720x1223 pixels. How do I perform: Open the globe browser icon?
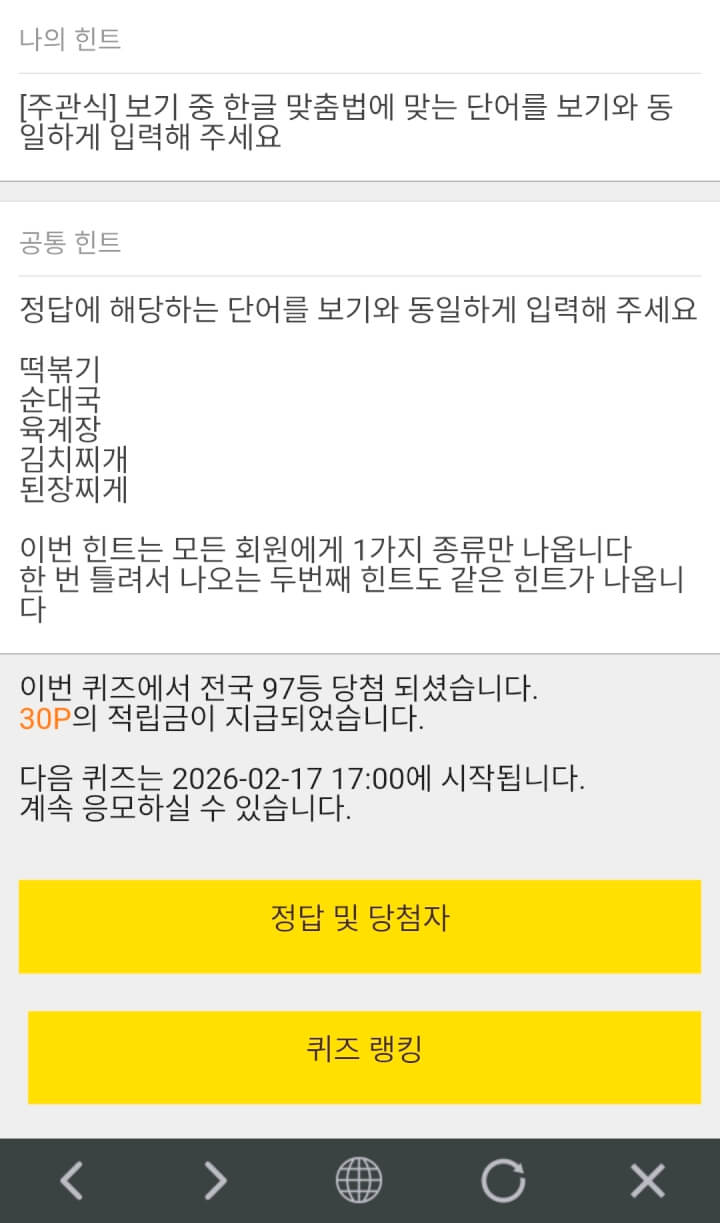tap(359, 1181)
